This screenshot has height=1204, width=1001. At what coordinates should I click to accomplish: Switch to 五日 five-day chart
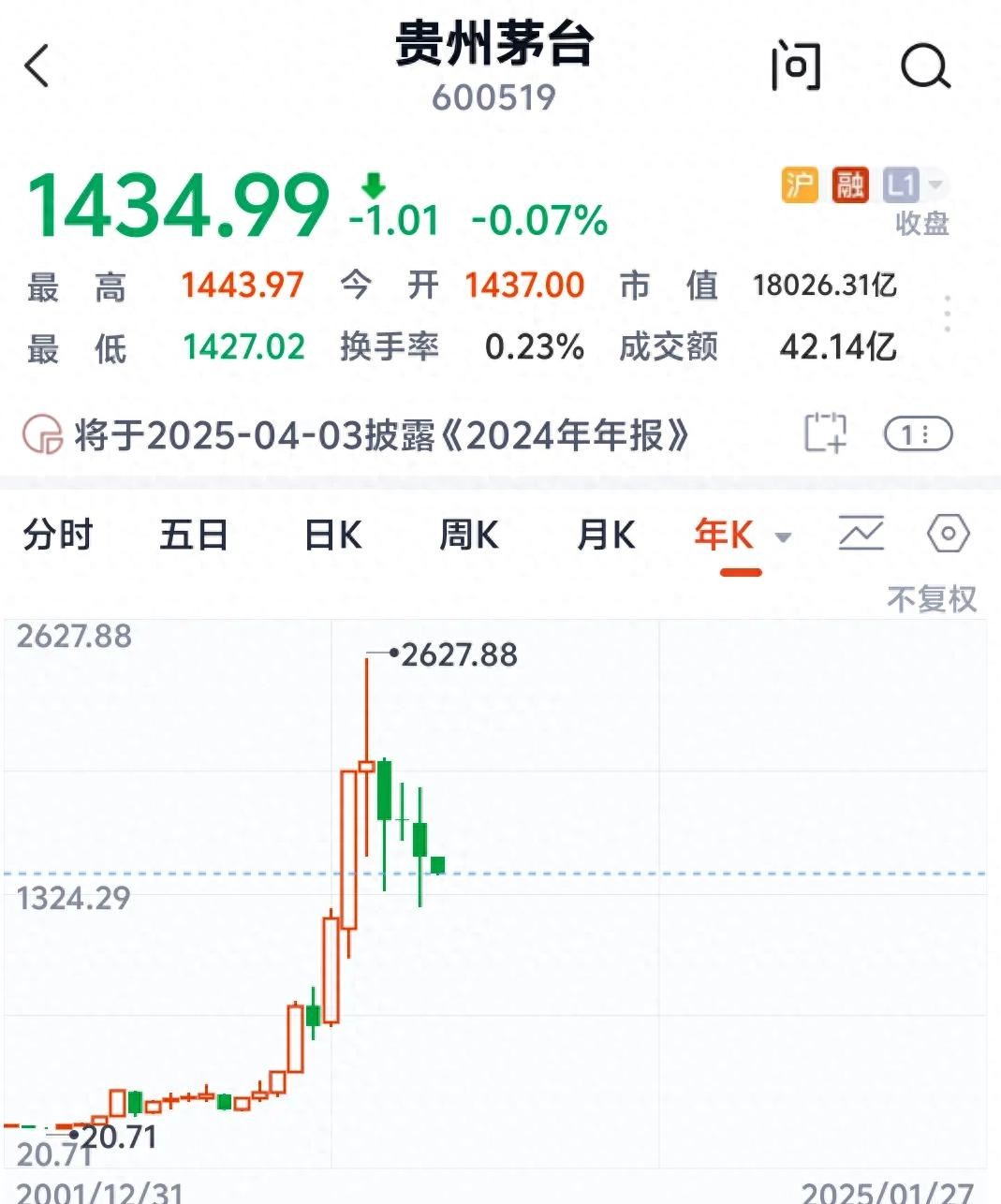194,536
